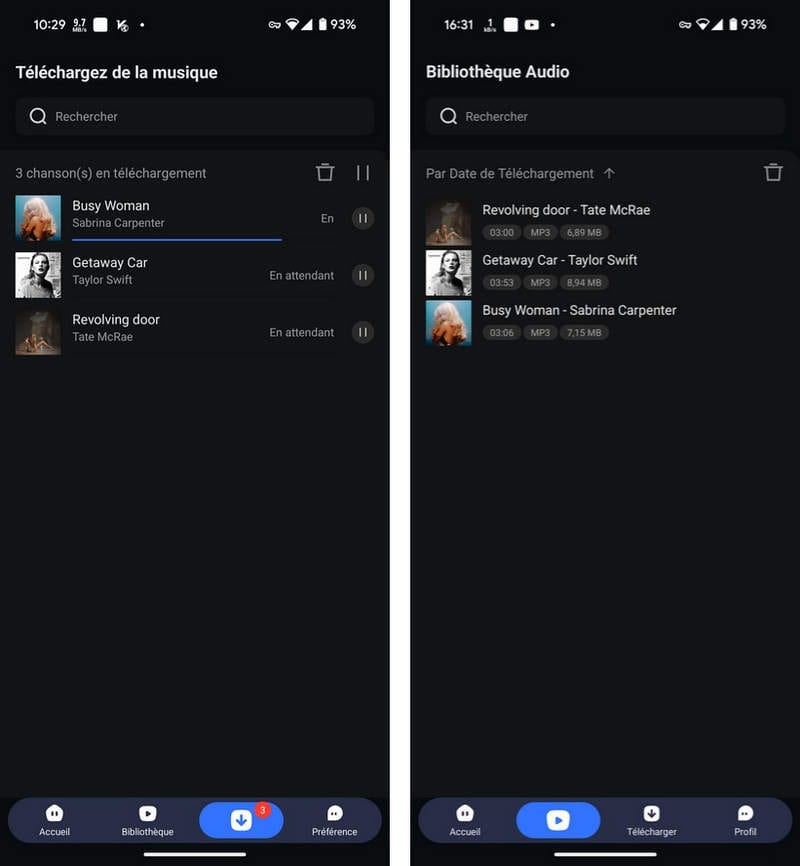Image resolution: width=800 pixels, height=866 pixels.
Task: Change sorting Par Date de Téléchargement
Action: coord(520,173)
